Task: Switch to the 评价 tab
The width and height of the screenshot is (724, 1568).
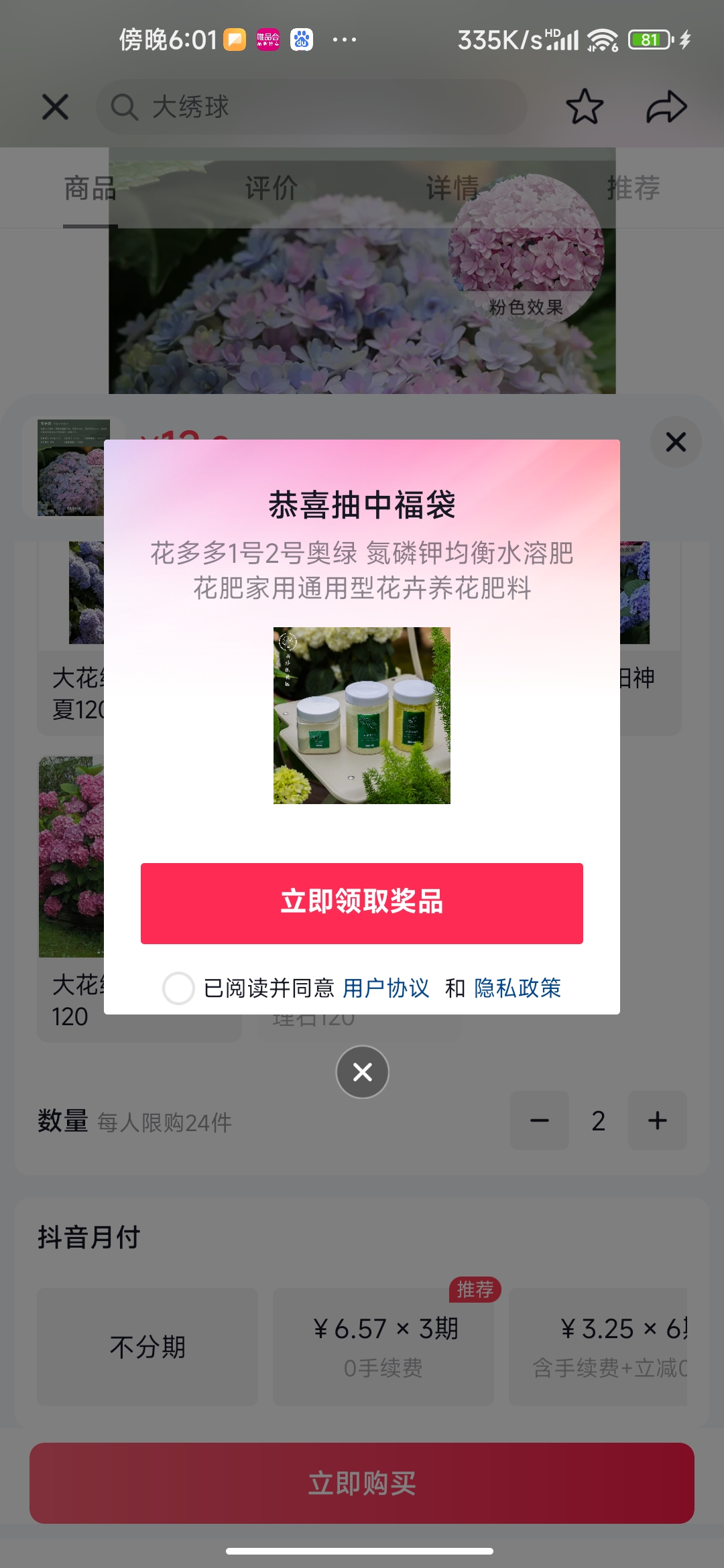Action: coord(271,189)
